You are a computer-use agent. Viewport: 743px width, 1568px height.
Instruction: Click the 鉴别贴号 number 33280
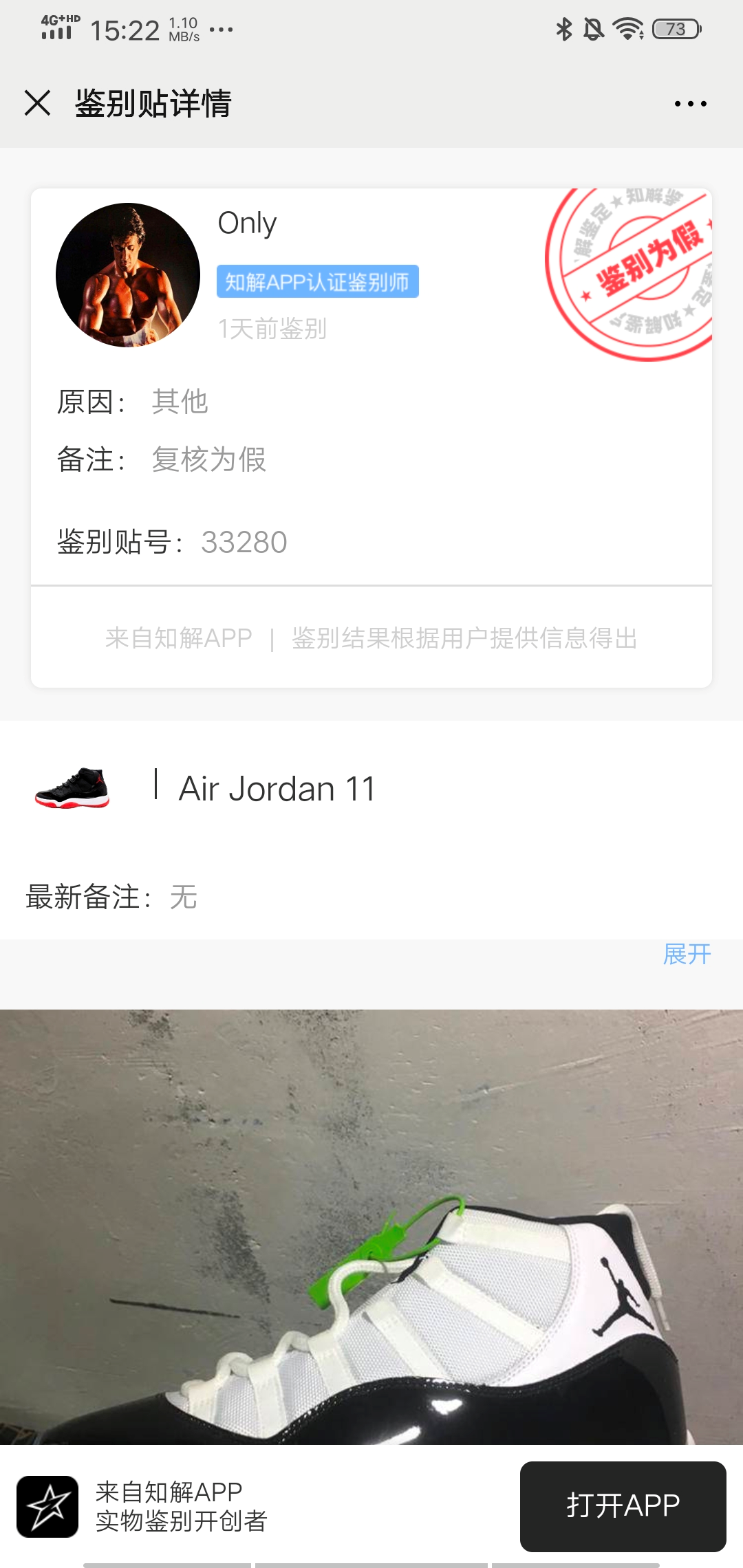[244, 543]
